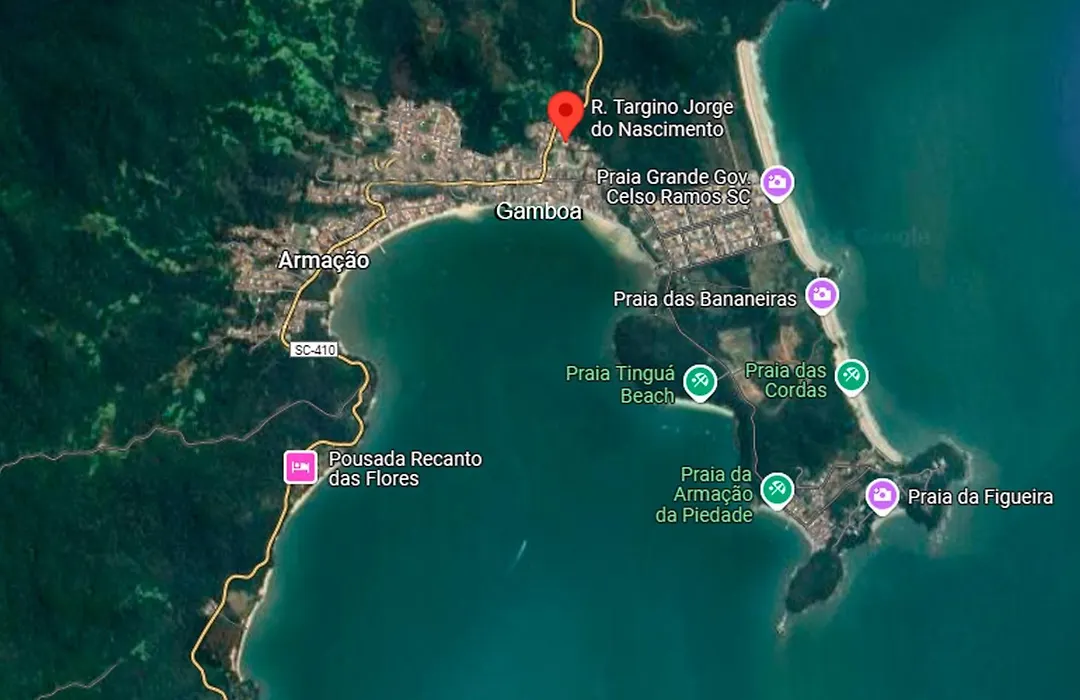Image resolution: width=1080 pixels, height=700 pixels.
Task: Select the Praia das Bananeiras marker
Action: (822, 294)
